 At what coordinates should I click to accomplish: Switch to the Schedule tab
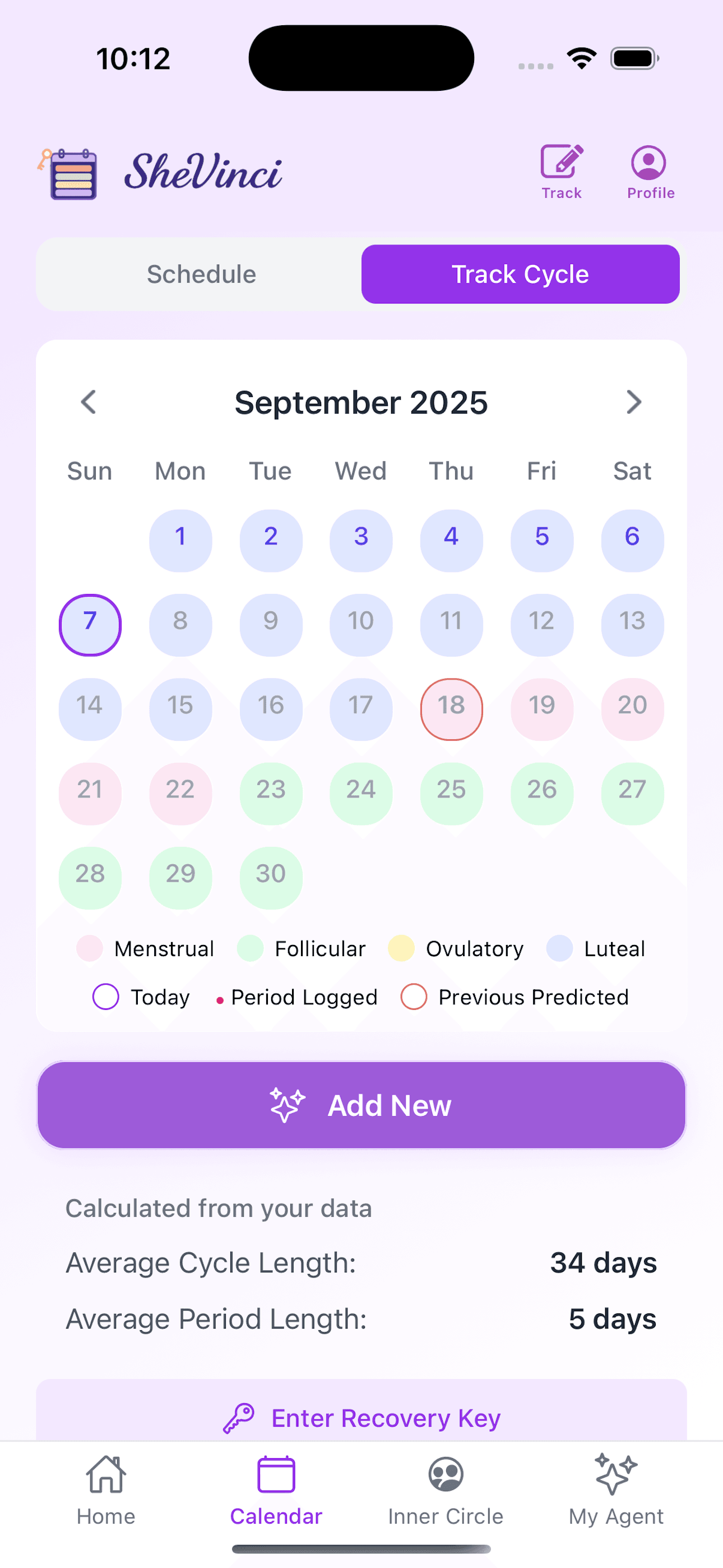200,273
